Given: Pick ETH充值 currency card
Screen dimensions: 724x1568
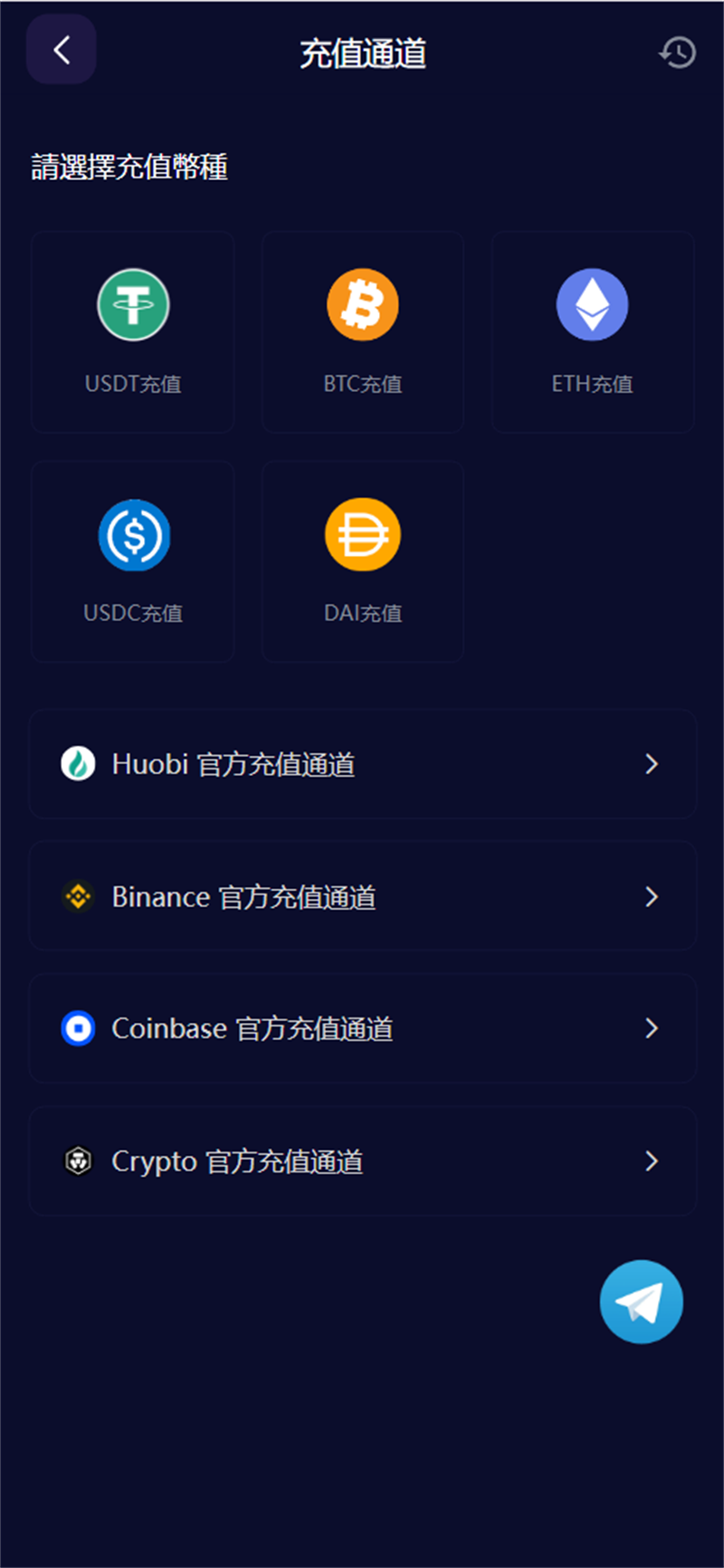Looking at the screenshot, I should pos(593,332).
